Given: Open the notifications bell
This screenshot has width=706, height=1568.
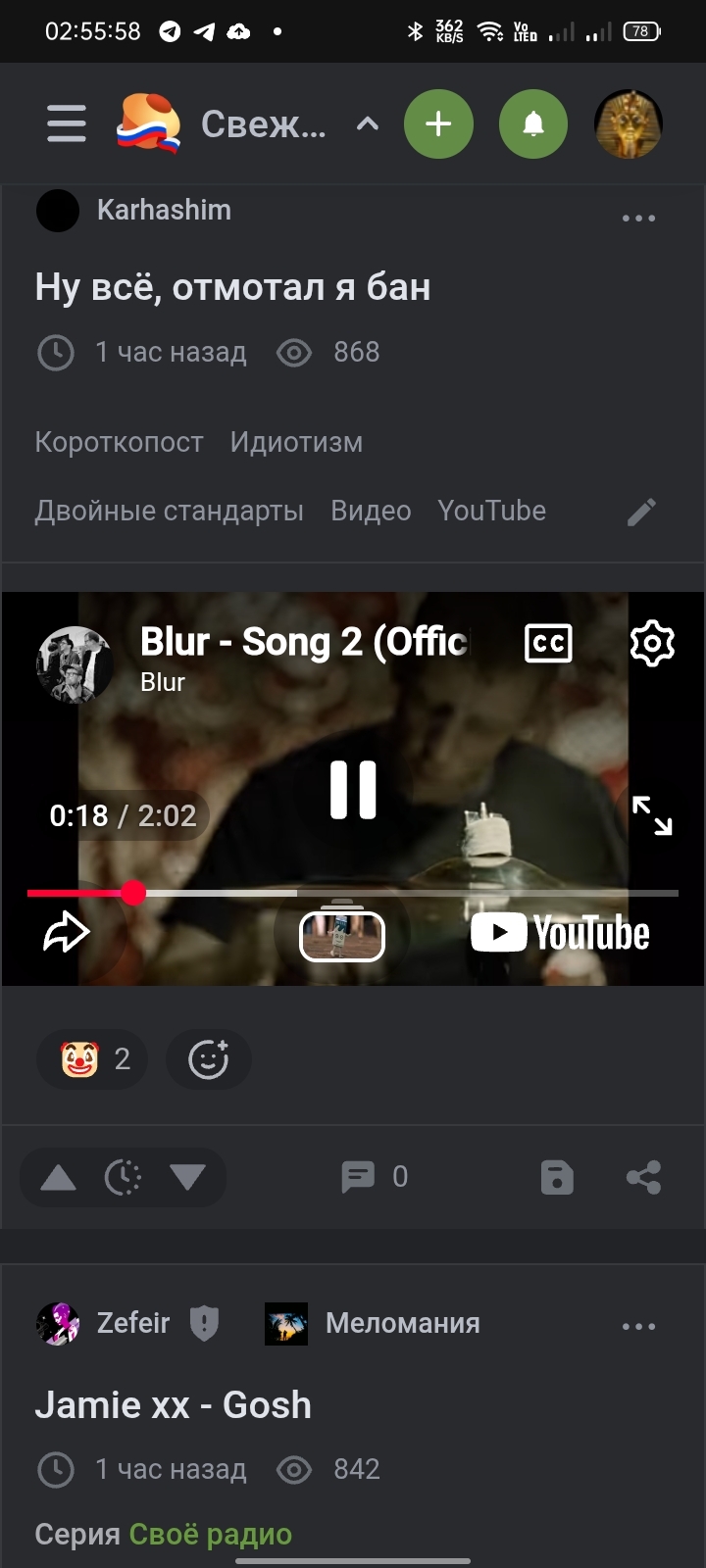Looking at the screenshot, I should [533, 124].
